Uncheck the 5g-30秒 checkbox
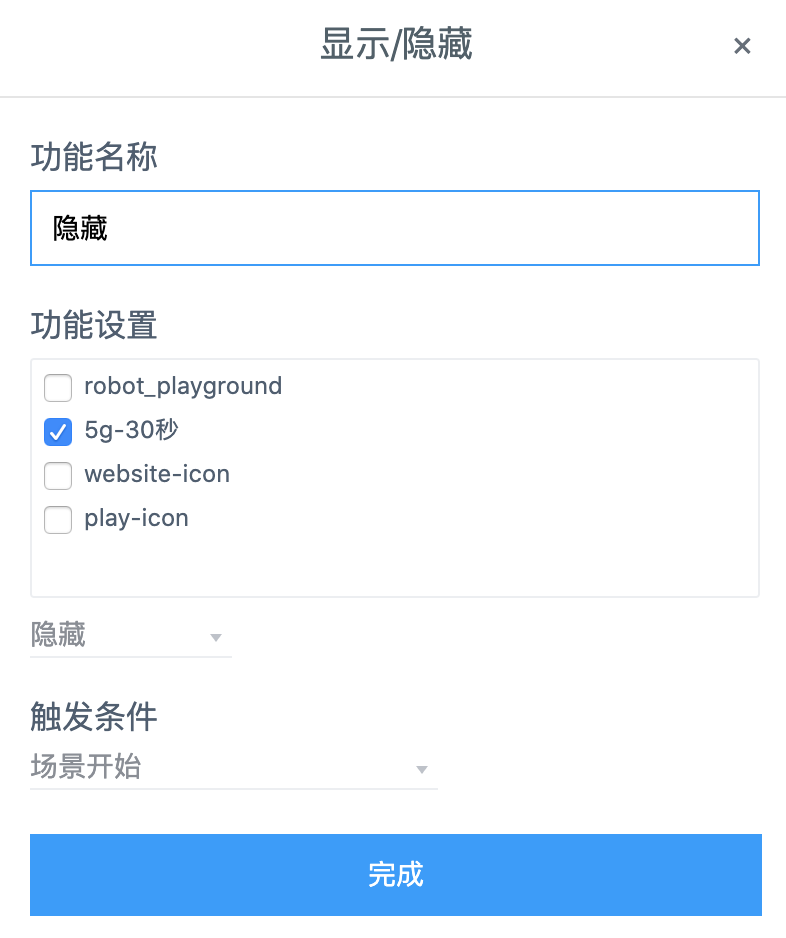The width and height of the screenshot is (786, 938). click(x=58, y=431)
